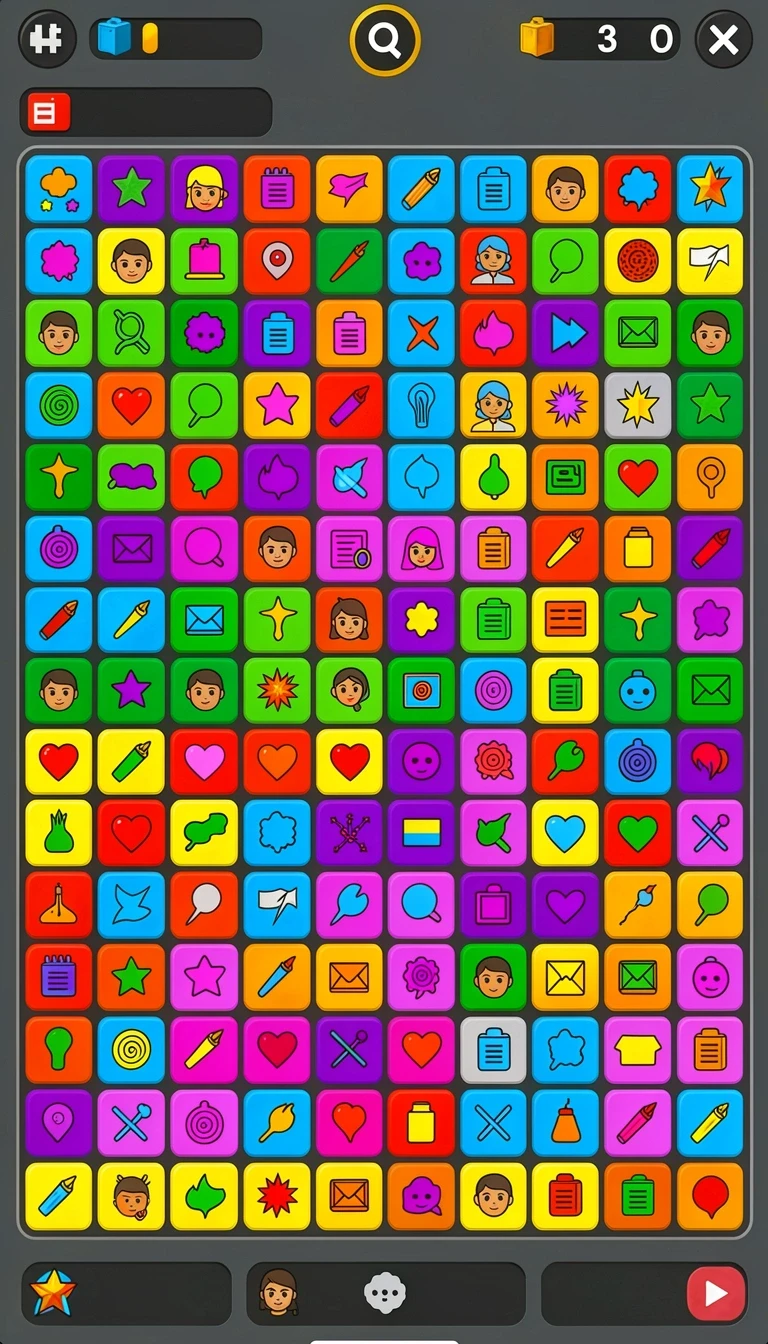Open the chat bubble with three dots

385,1293
